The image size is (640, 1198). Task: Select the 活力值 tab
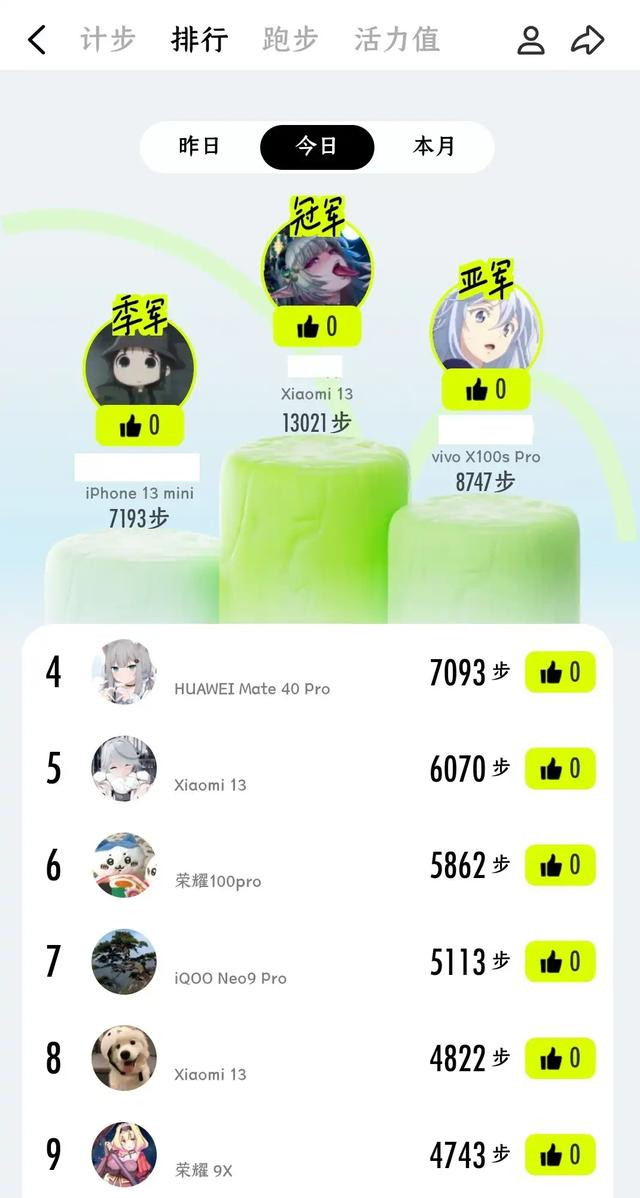pos(397,40)
